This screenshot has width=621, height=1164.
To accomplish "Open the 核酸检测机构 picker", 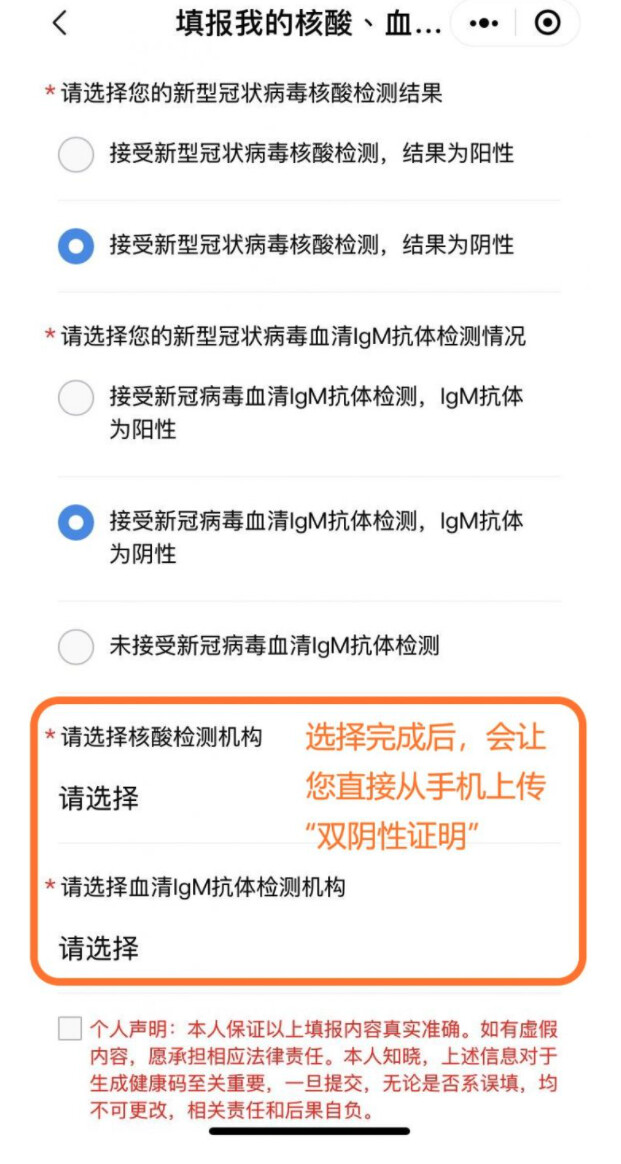I will (x=100, y=798).
